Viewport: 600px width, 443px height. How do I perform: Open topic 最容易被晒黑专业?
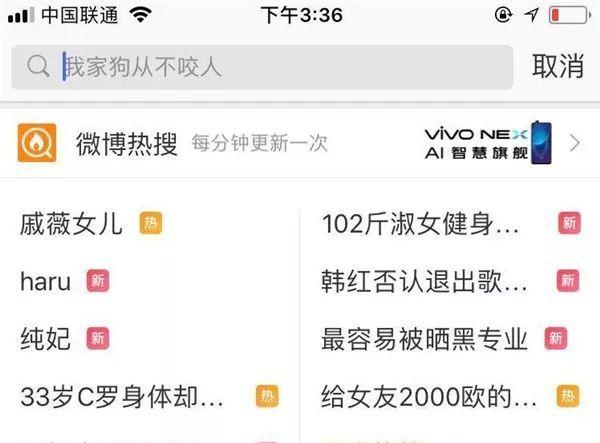[424, 338]
